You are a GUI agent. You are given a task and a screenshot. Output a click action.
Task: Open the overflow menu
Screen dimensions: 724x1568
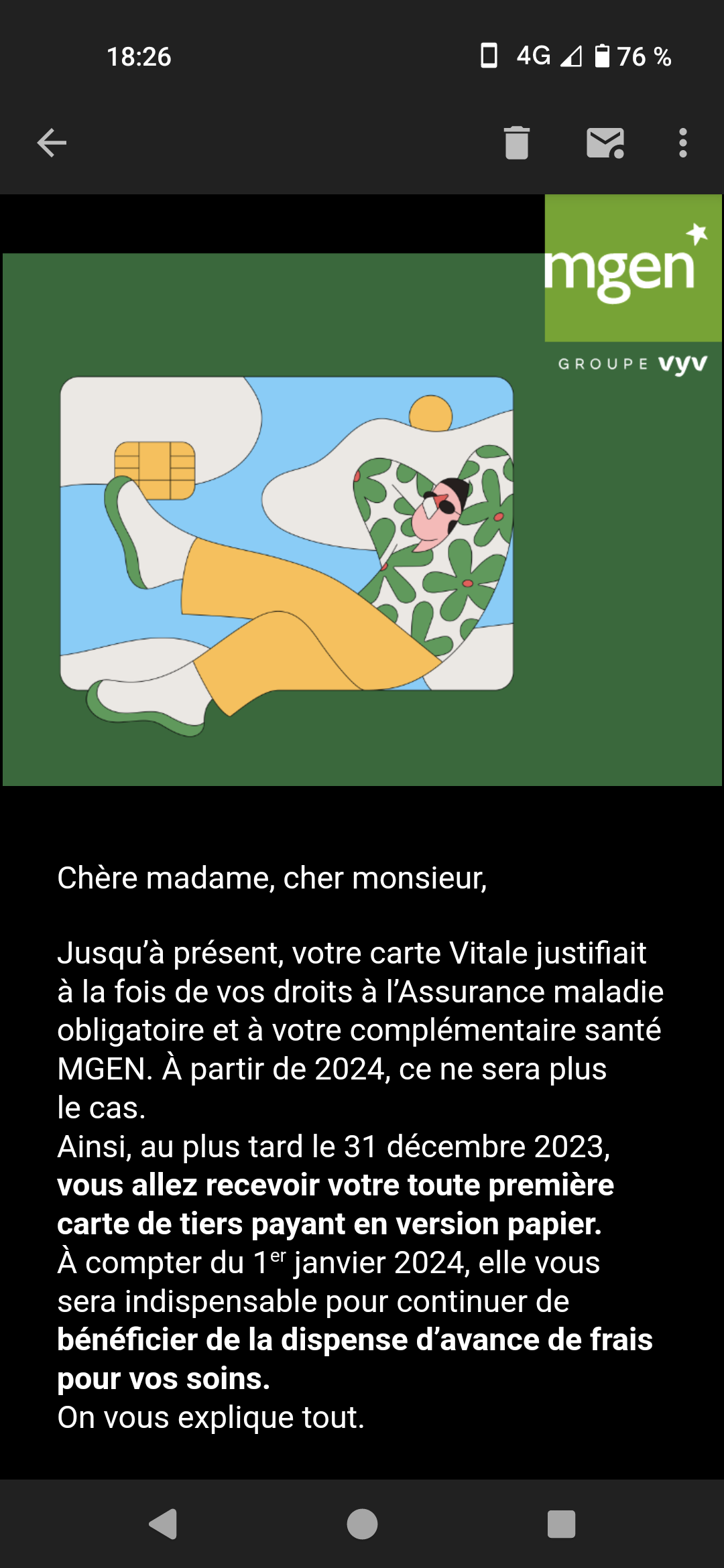[x=682, y=143]
